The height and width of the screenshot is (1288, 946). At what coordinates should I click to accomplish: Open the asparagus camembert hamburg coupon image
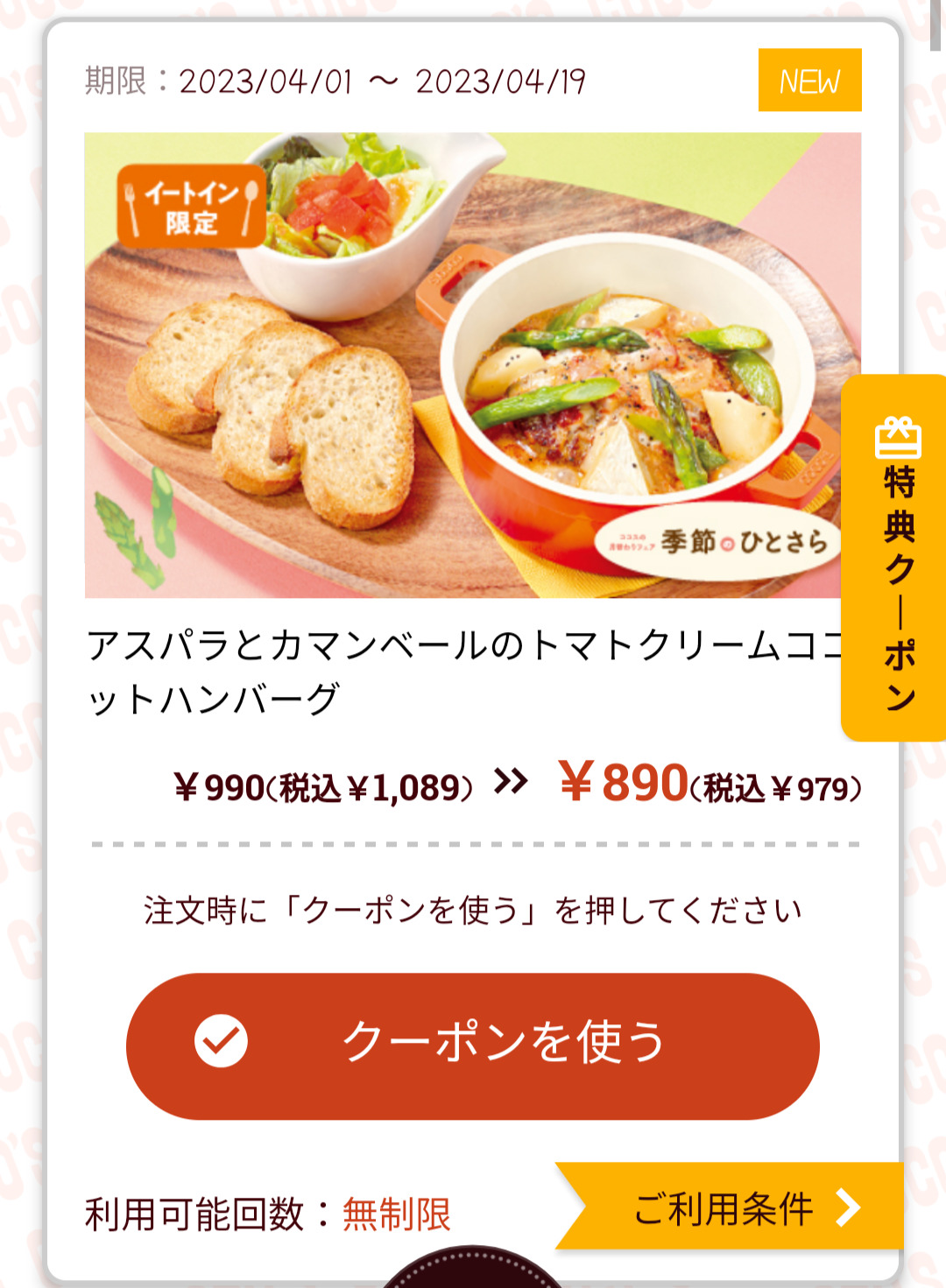click(x=464, y=365)
